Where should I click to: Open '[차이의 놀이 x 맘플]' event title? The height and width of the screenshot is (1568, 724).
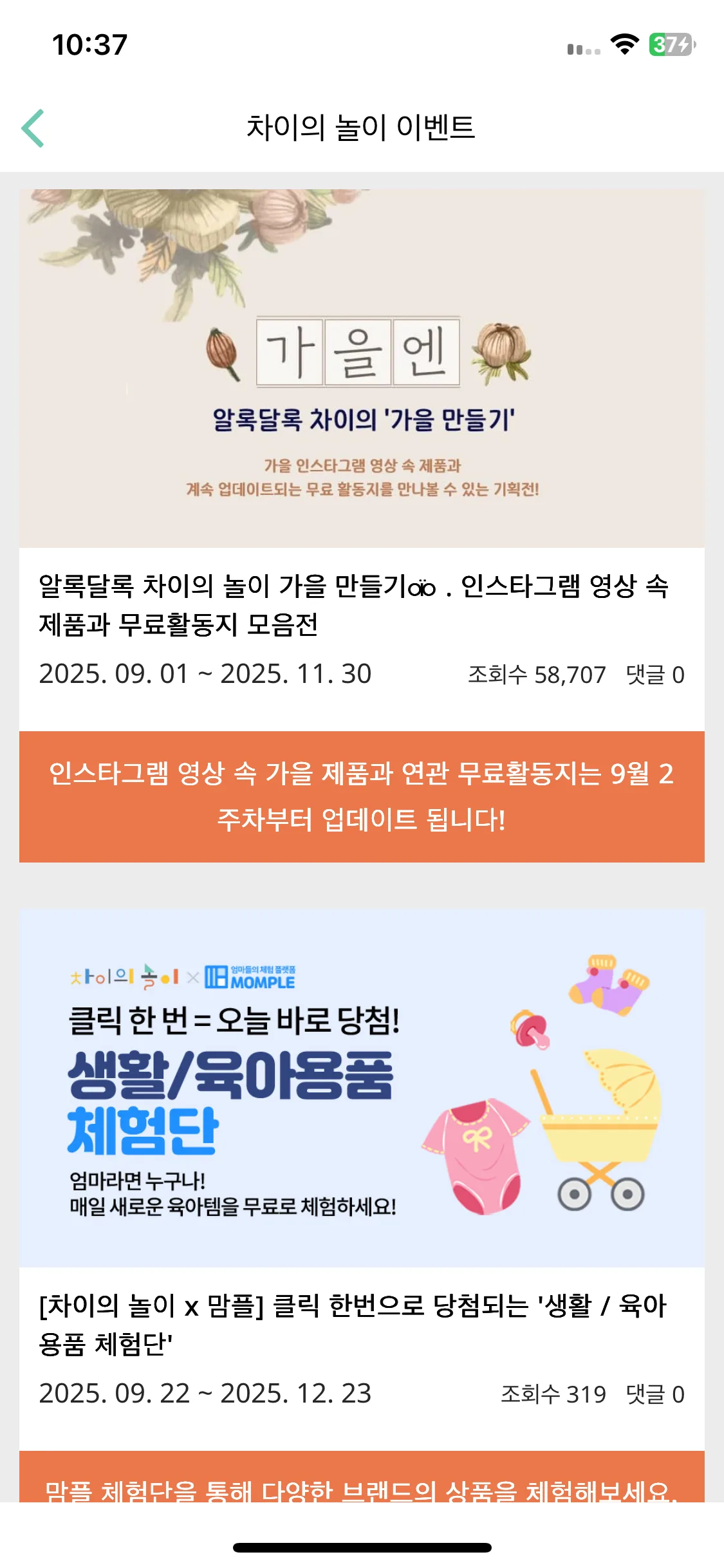(x=353, y=1325)
